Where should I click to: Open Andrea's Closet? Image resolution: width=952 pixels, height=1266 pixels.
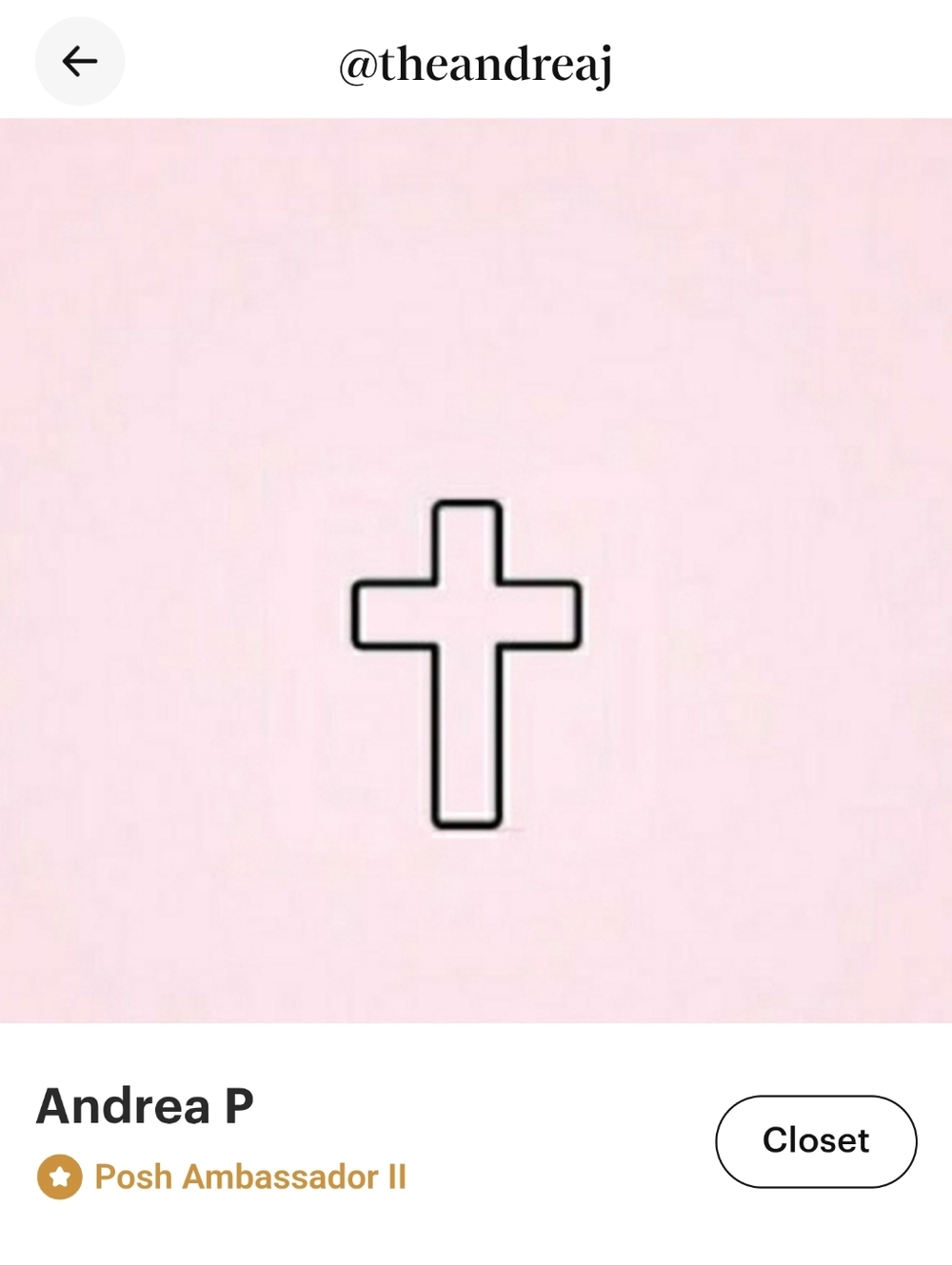[816, 1140]
